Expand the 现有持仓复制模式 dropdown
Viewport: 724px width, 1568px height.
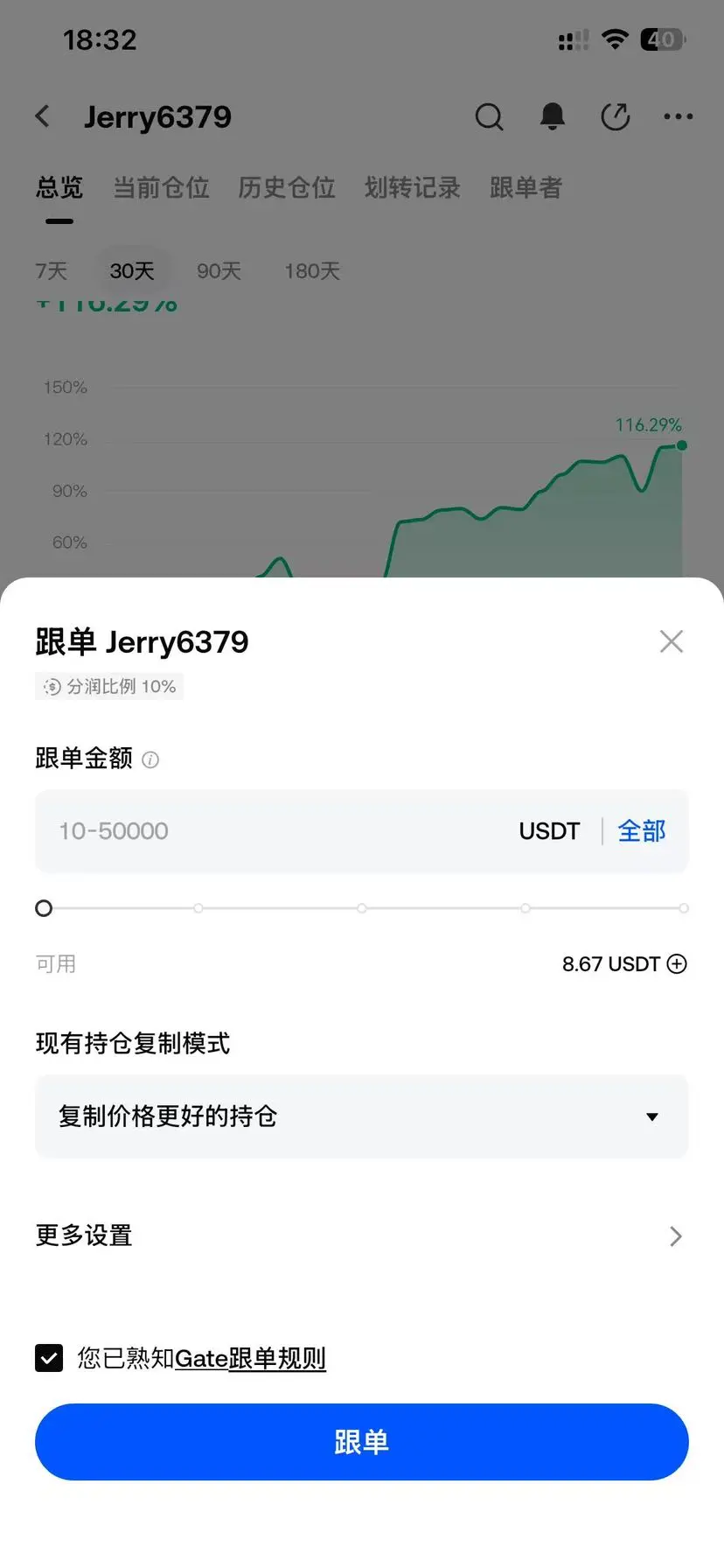[x=362, y=1116]
